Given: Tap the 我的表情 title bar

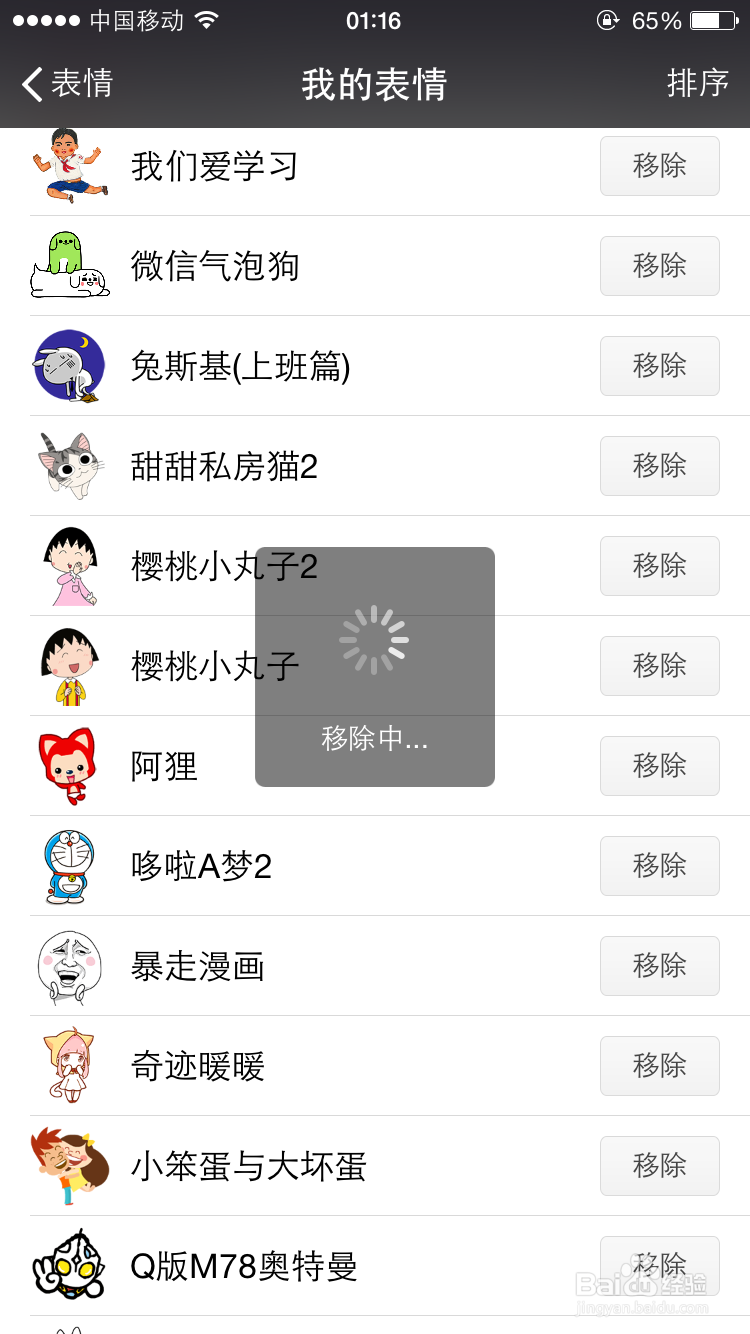Looking at the screenshot, I should [x=375, y=84].
